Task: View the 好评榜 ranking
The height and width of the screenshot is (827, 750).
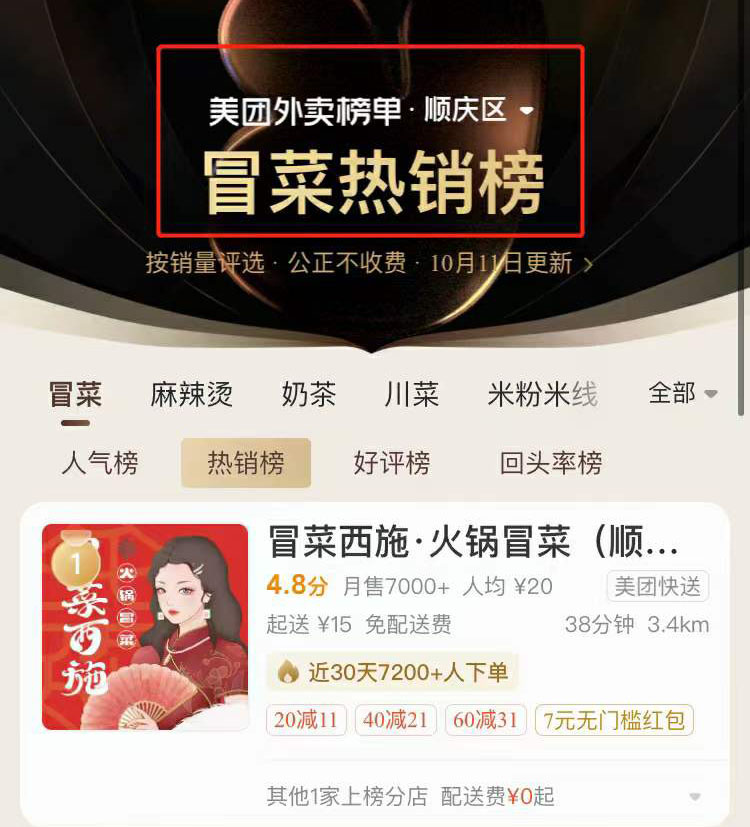Action: [x=392, y=463]
